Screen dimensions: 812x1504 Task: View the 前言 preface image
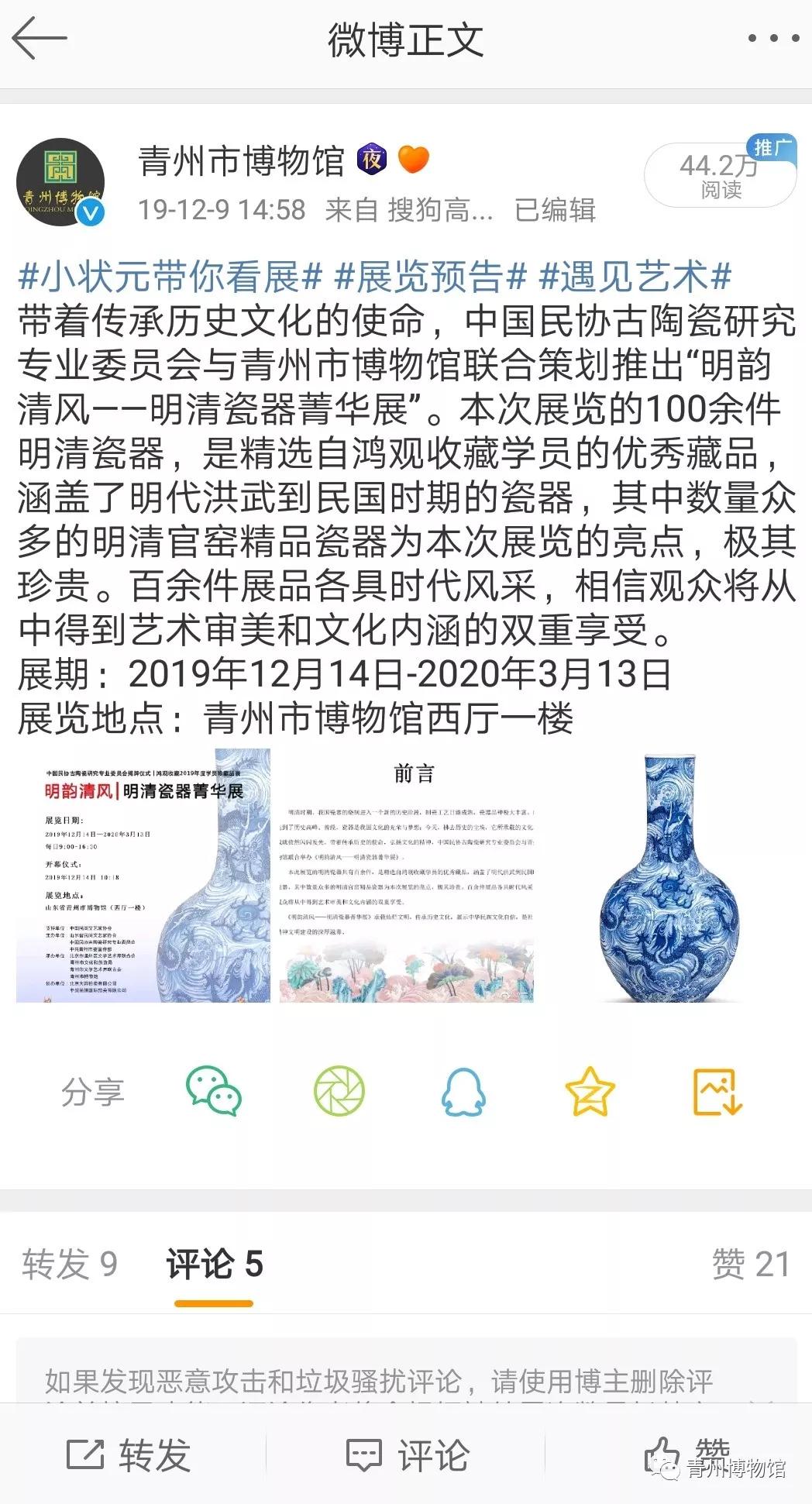(407, 875)
